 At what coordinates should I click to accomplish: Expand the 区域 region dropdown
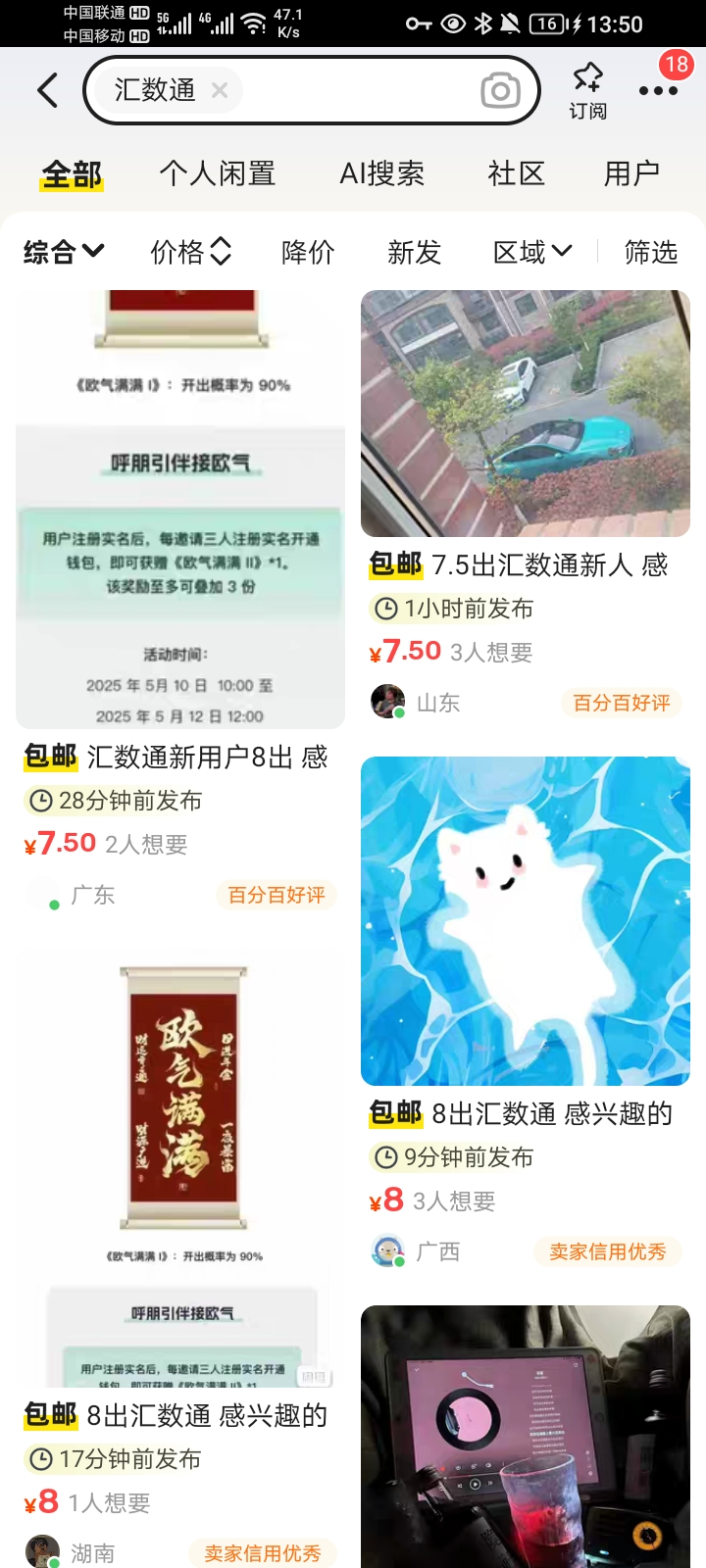(532, 252)
